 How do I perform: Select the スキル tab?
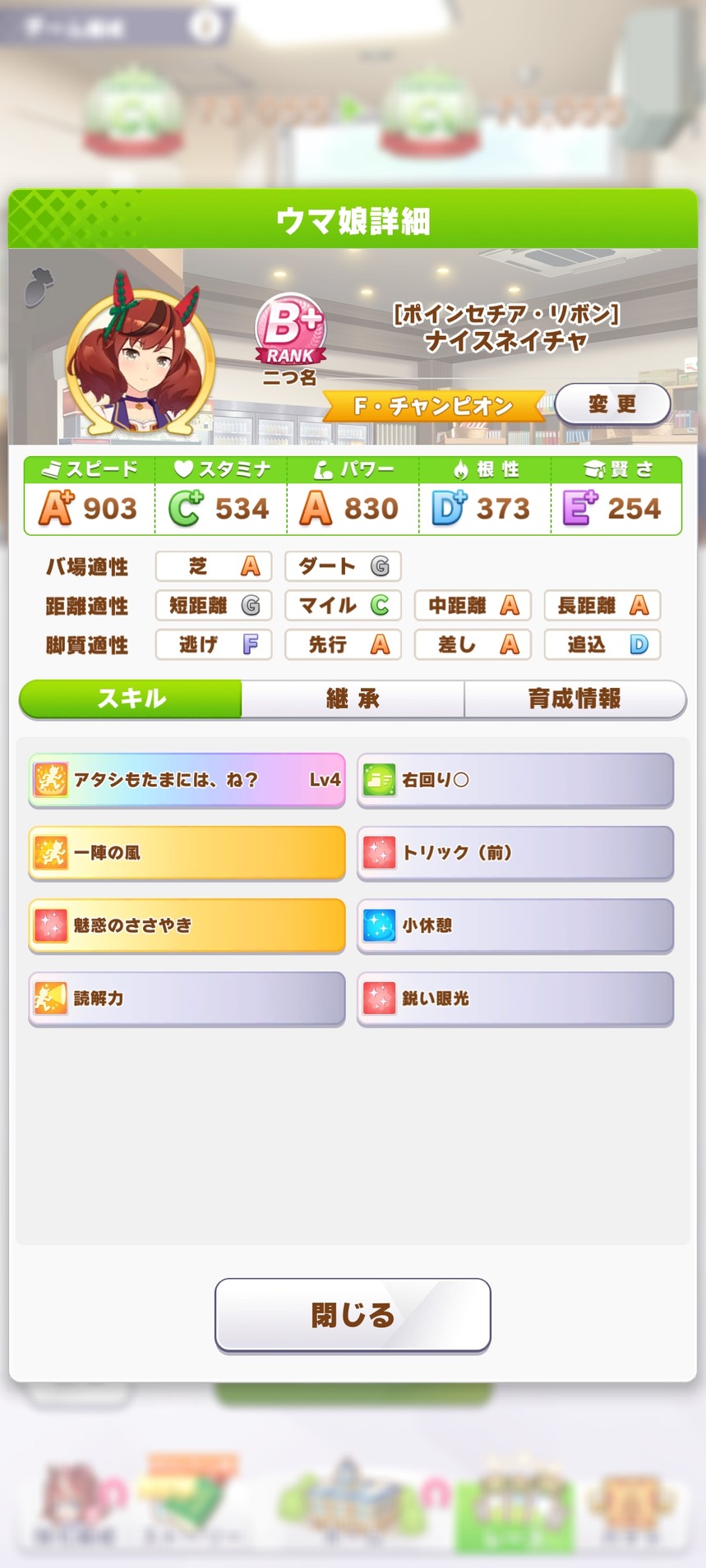click(x=131, y=699)
